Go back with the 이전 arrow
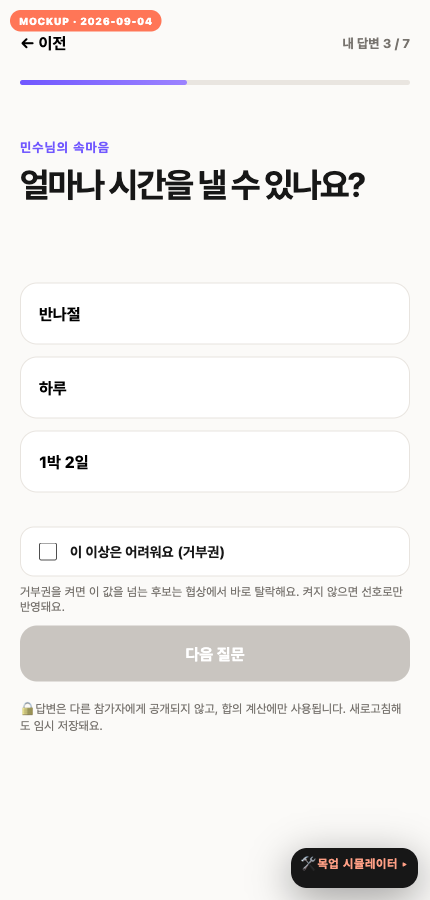This screenshot has height=900, width=430. click(44, 44)
